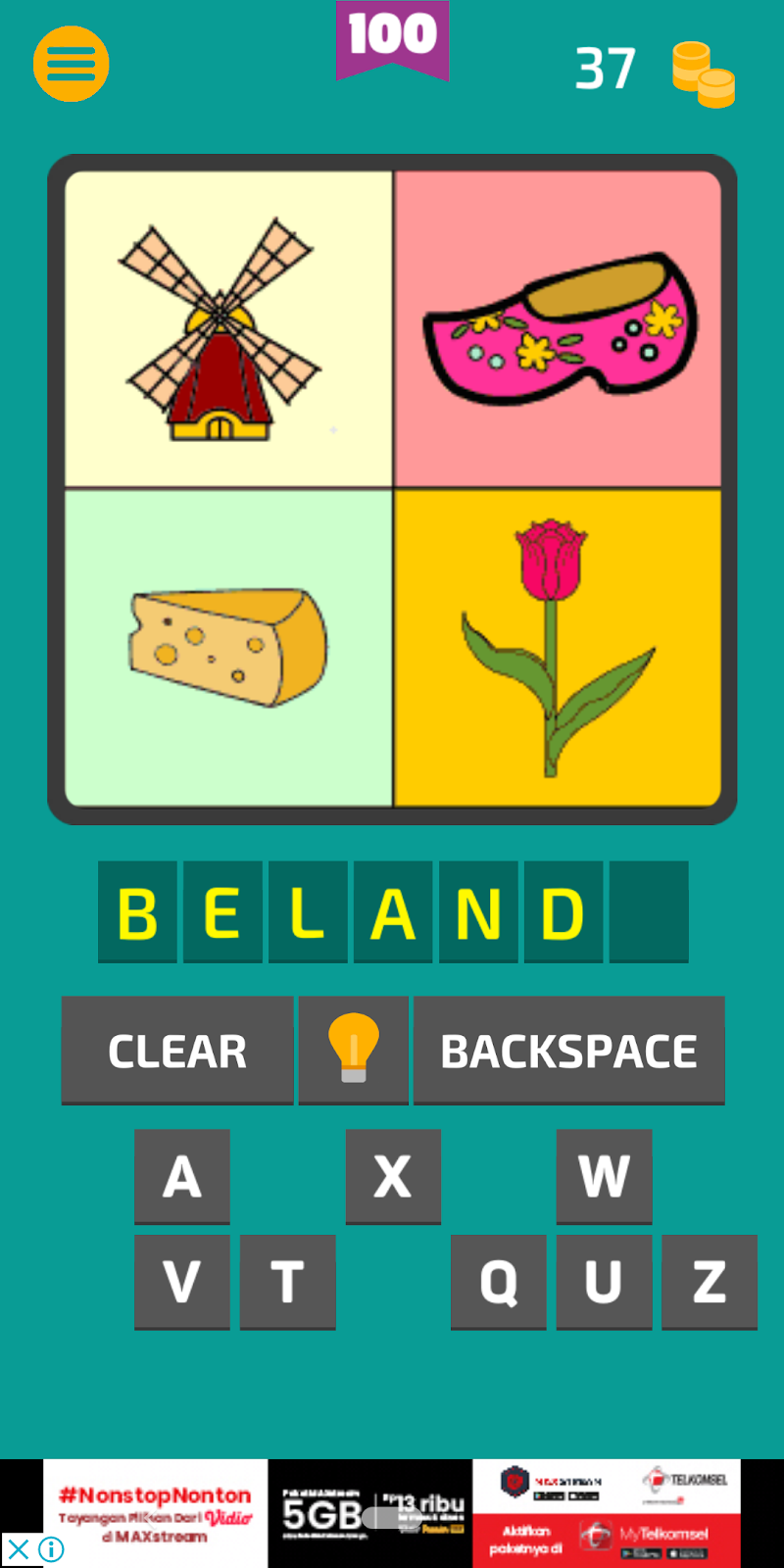Image resolution: width=784 pixels, height=1568 pixels.
Task: Open the ad info icon
Action: coord(51,1549)
